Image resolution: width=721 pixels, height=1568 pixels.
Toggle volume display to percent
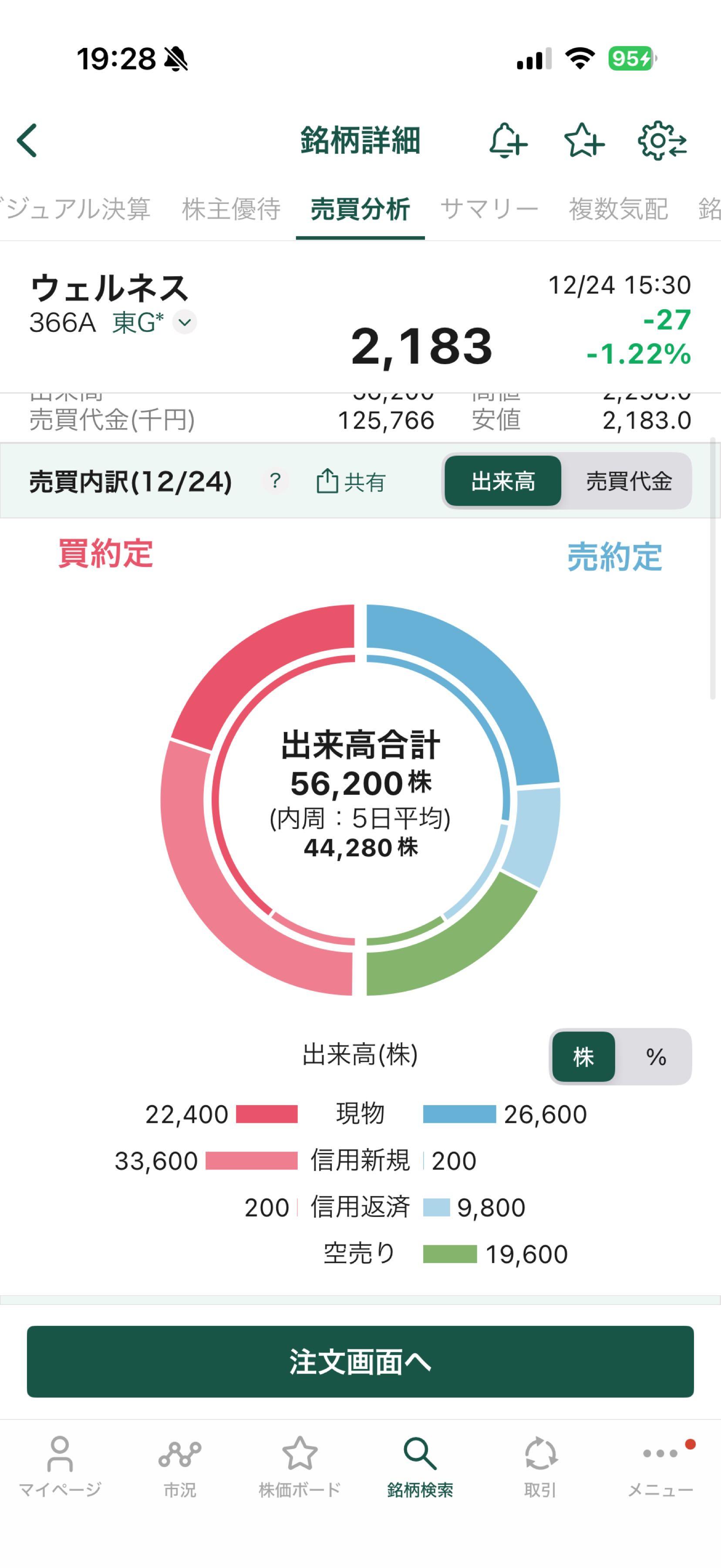(x=657, y=1057)
